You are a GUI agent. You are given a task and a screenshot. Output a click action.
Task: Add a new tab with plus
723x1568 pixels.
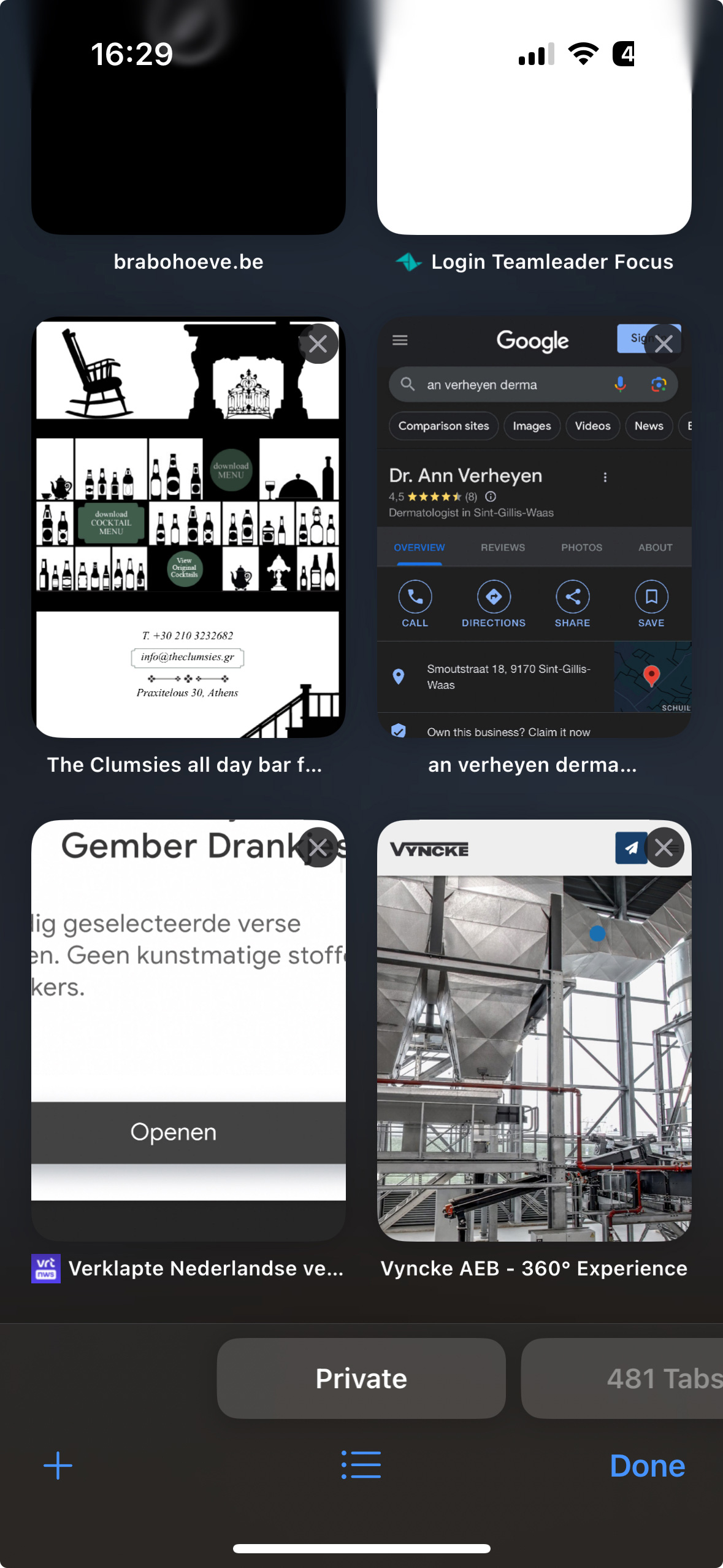click(x=58, y=1466)
